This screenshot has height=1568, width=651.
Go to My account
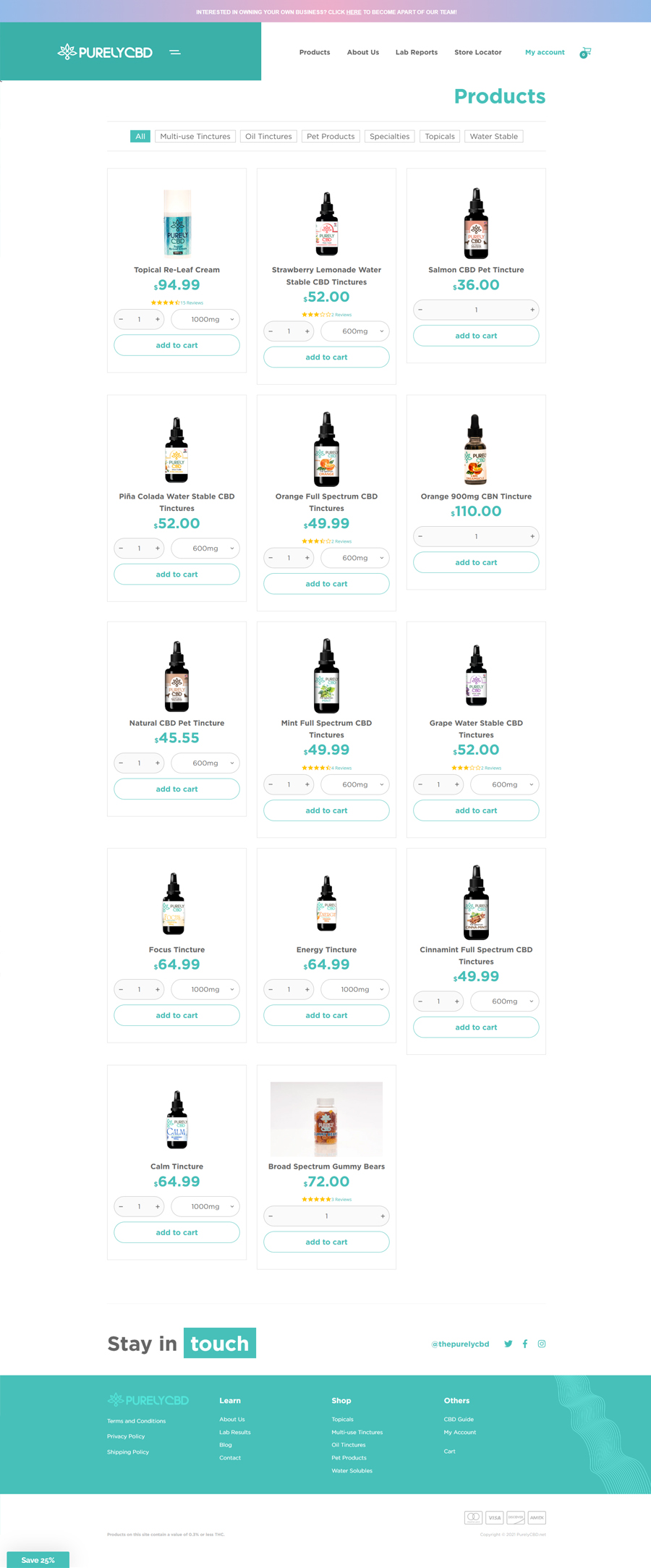tap(545, 52)
